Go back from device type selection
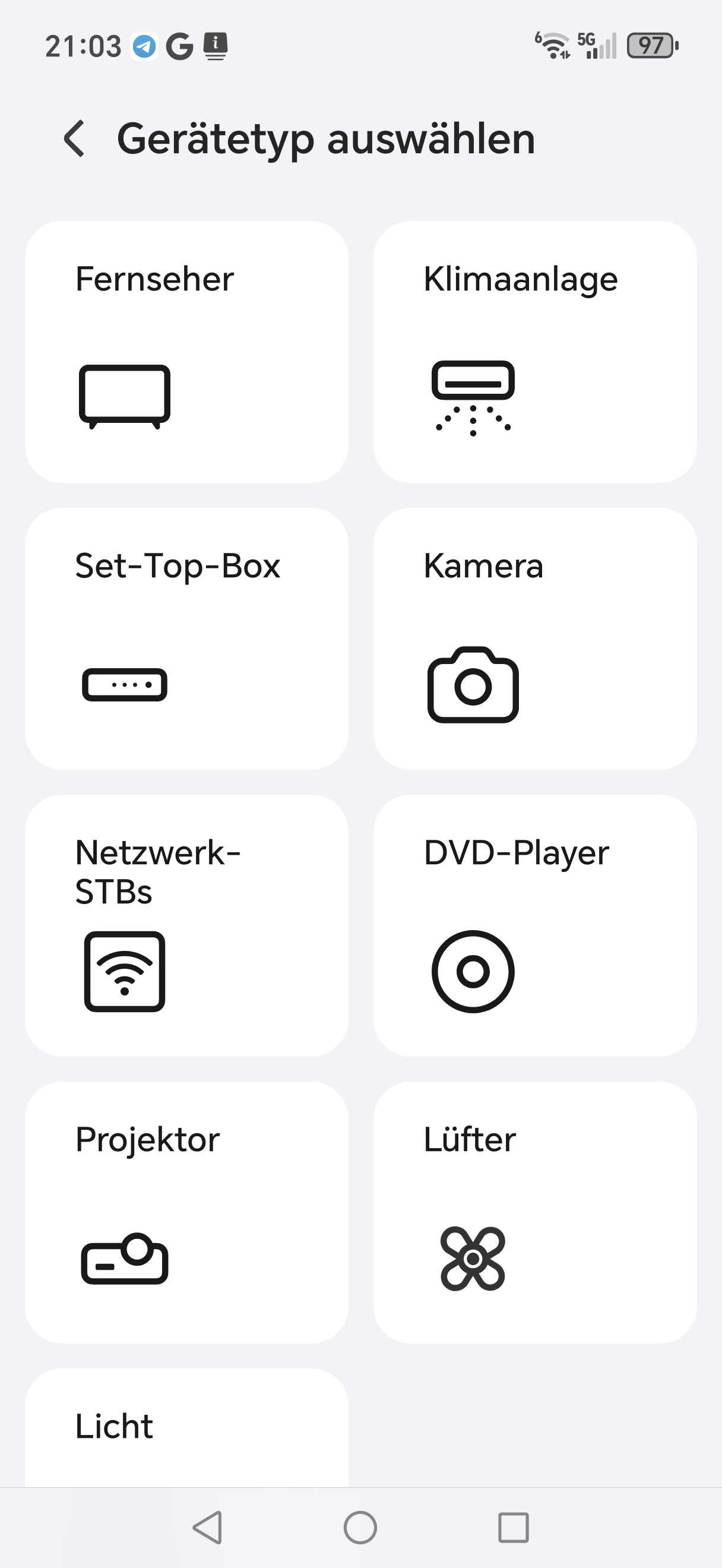 click(x=74, y=139)
